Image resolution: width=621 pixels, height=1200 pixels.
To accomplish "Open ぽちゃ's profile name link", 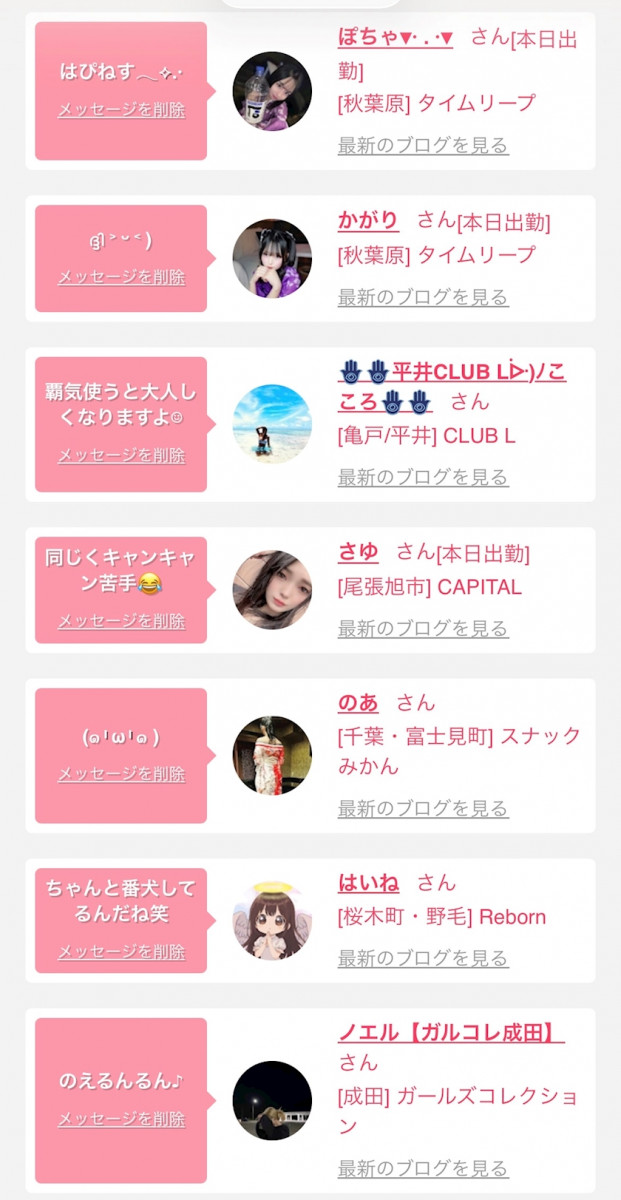I will [395, 38].
